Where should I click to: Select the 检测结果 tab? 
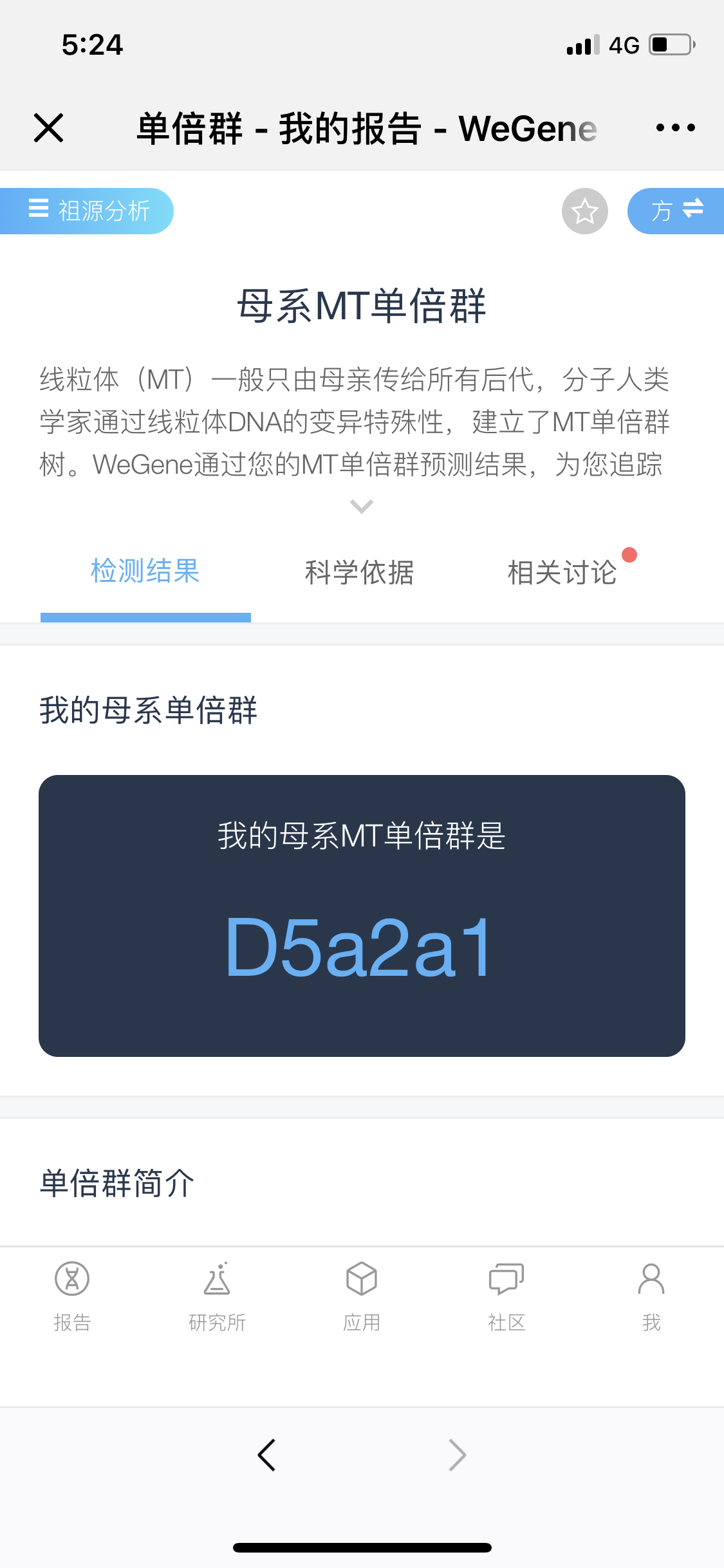coord(145,572)
